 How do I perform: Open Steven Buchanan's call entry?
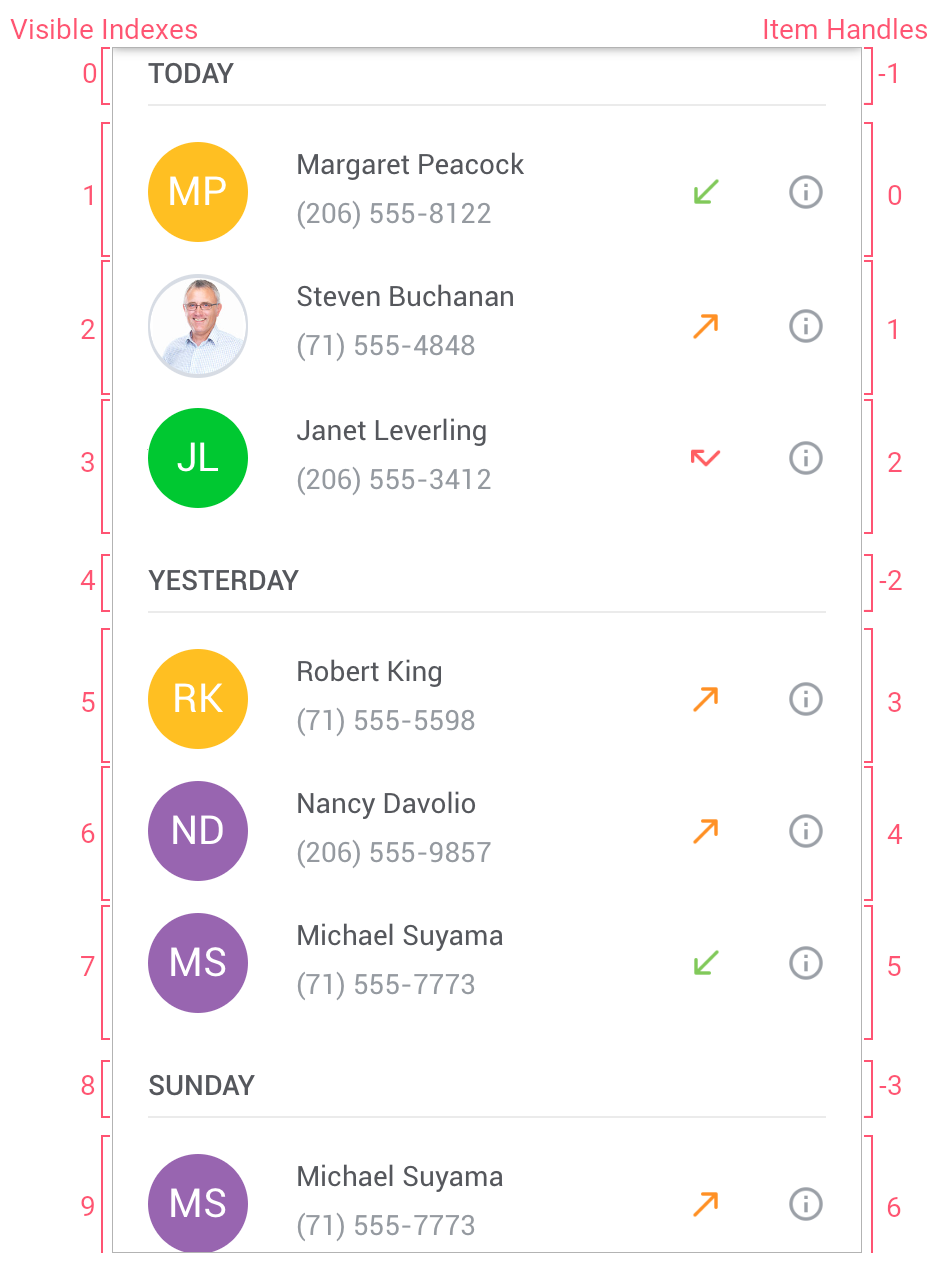pos(405,322)
